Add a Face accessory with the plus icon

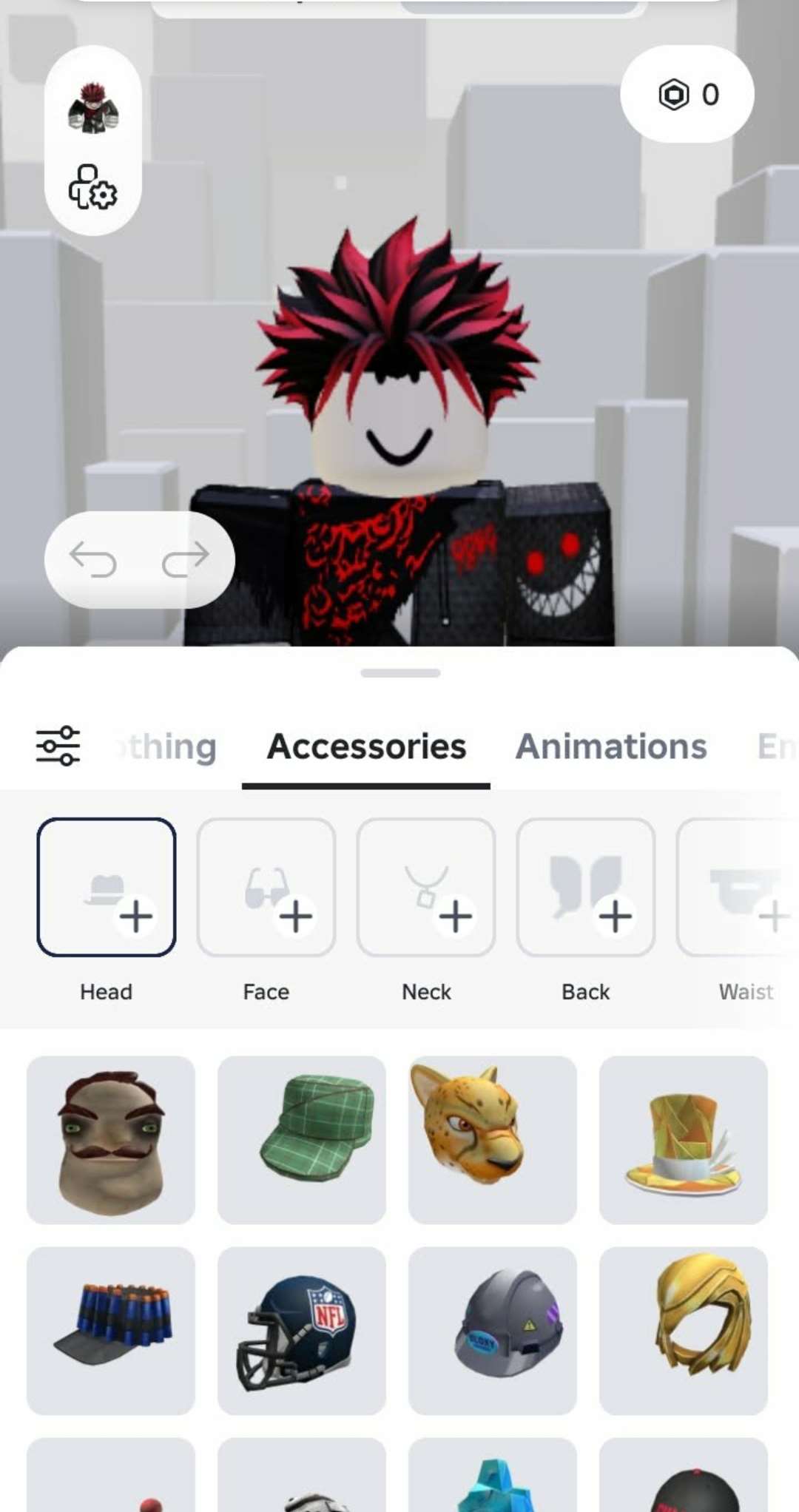[296, 917]
